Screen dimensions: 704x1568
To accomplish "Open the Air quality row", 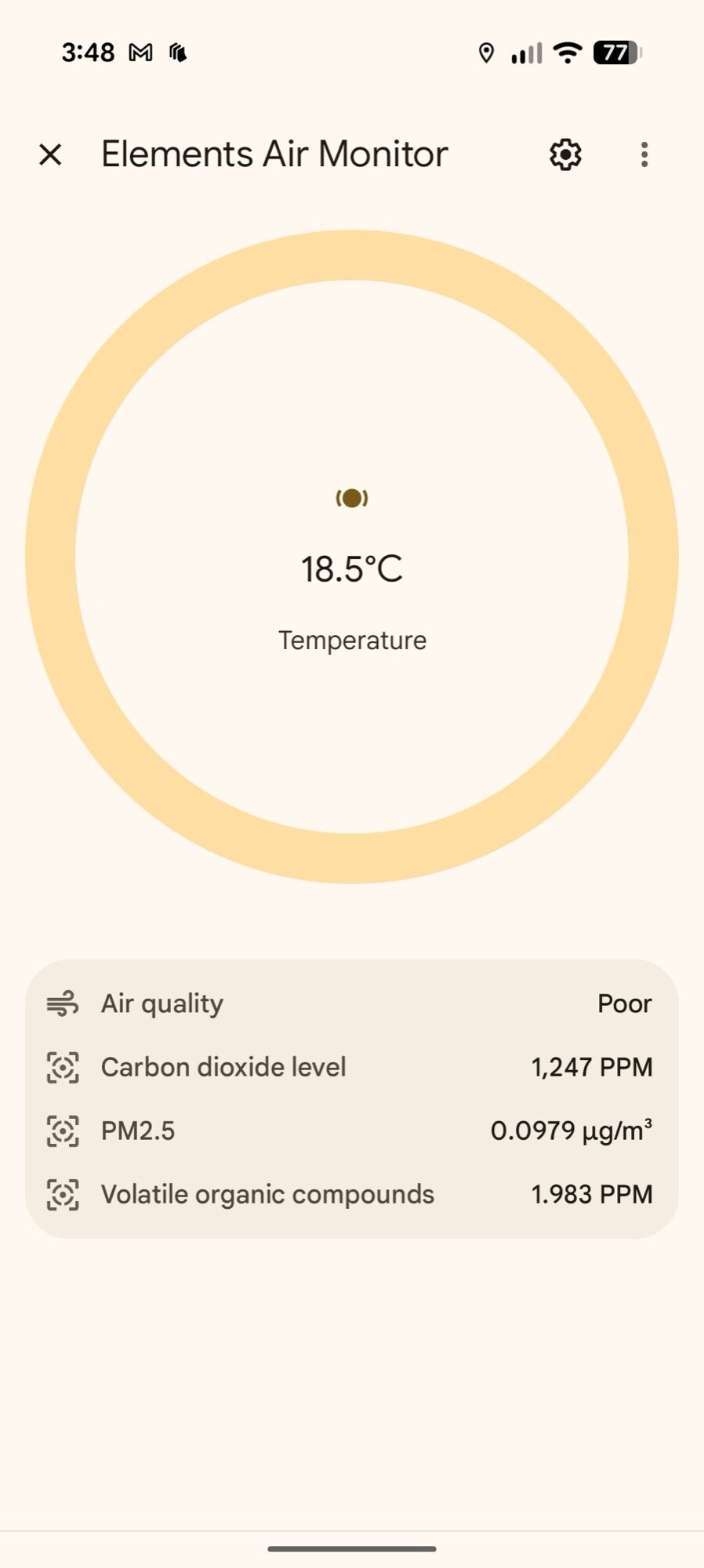I will coord(351,1004).
